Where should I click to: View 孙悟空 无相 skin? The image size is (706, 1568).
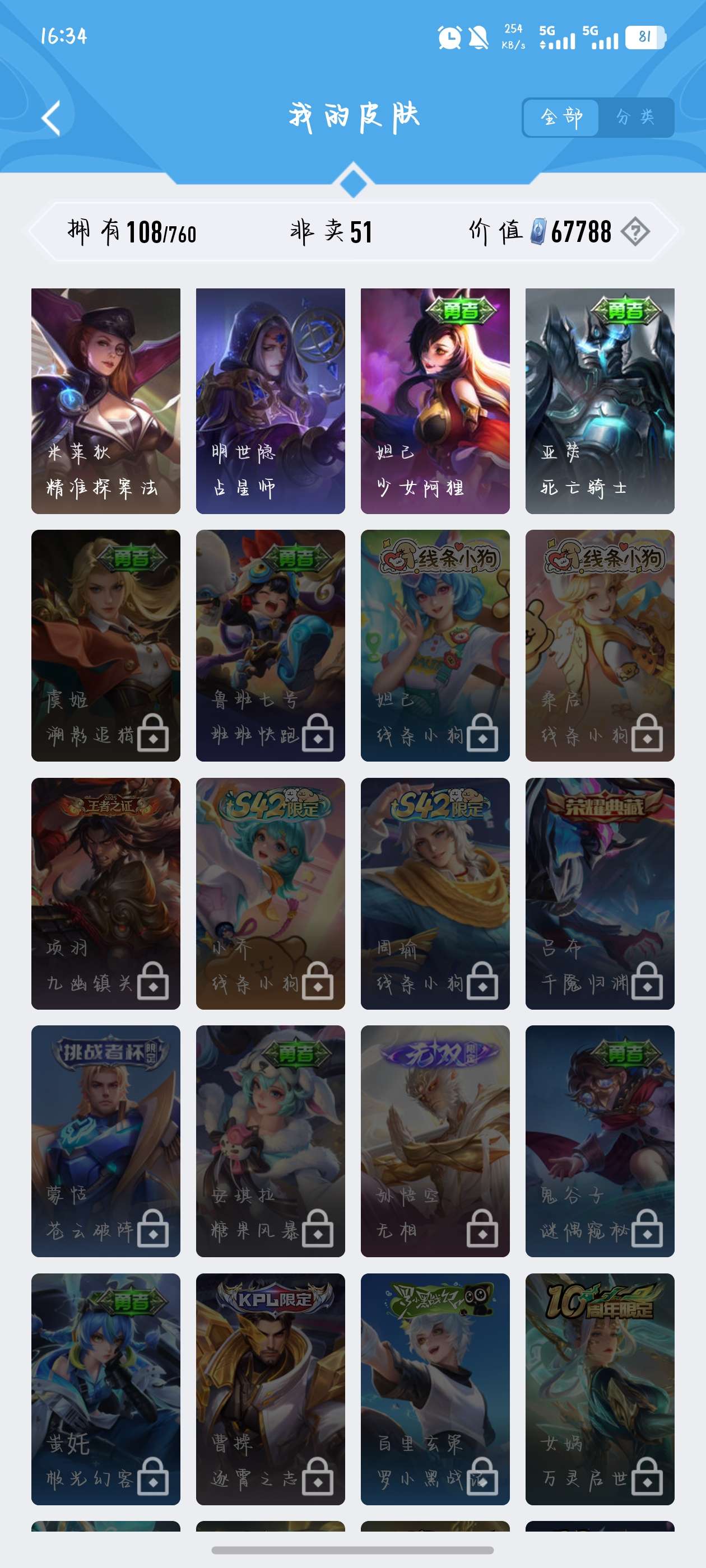click(x=435, y=1141)
